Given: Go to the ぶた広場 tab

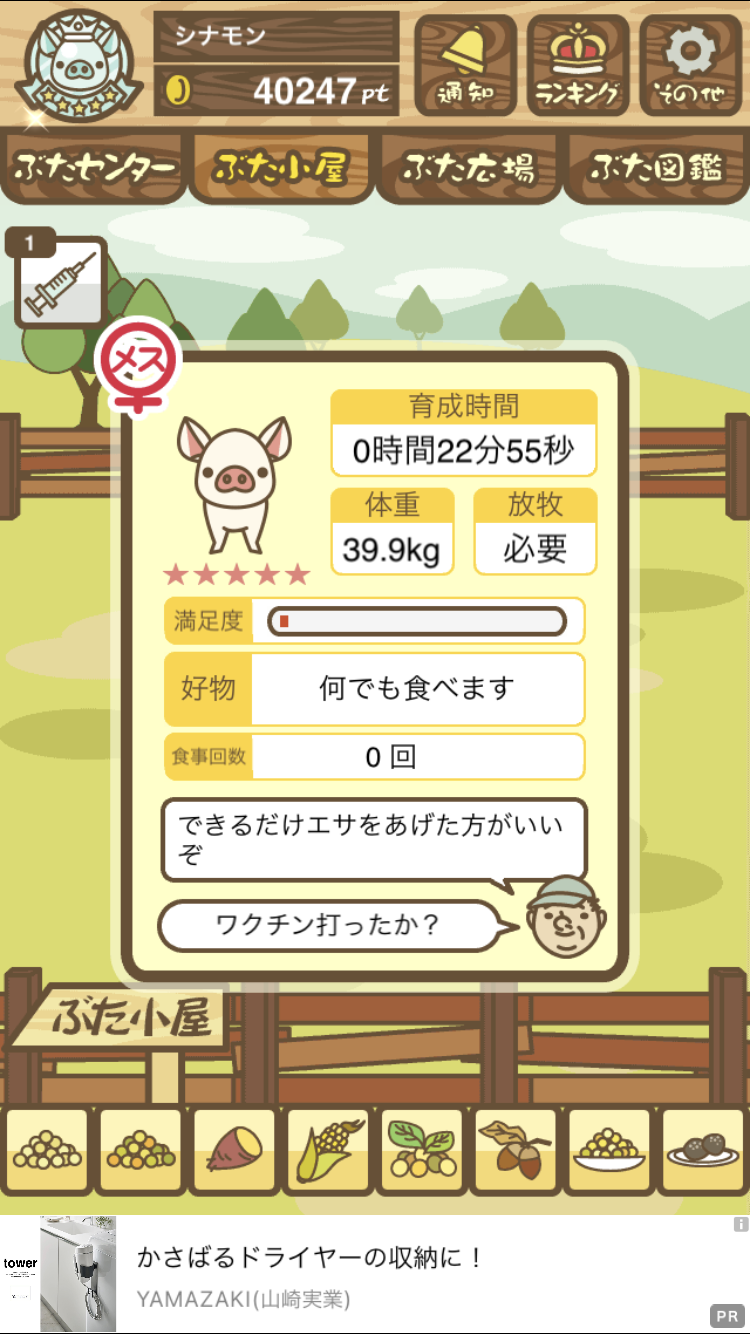Looking at the screenshot, I should (468, 168).
